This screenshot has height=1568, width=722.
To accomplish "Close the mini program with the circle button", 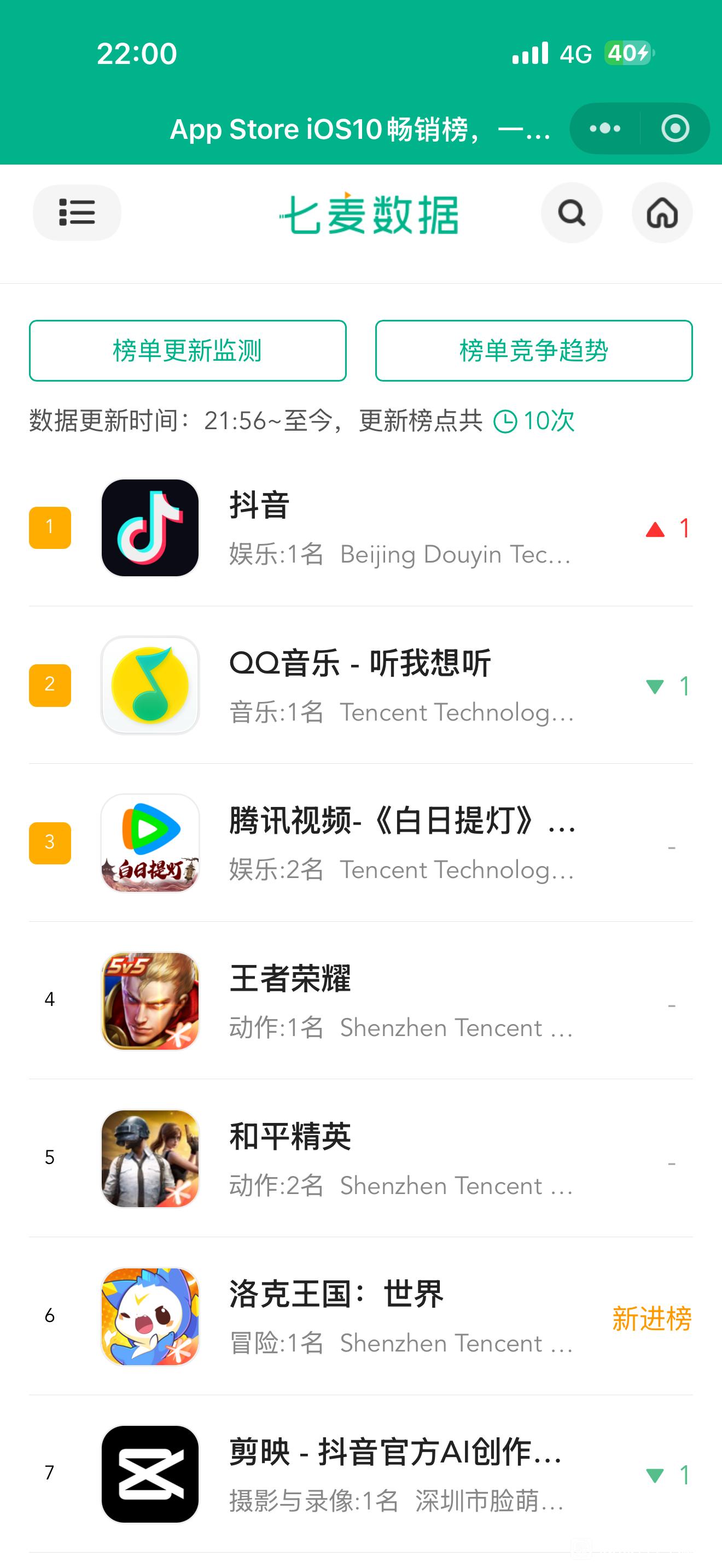I will click(675, 128).
